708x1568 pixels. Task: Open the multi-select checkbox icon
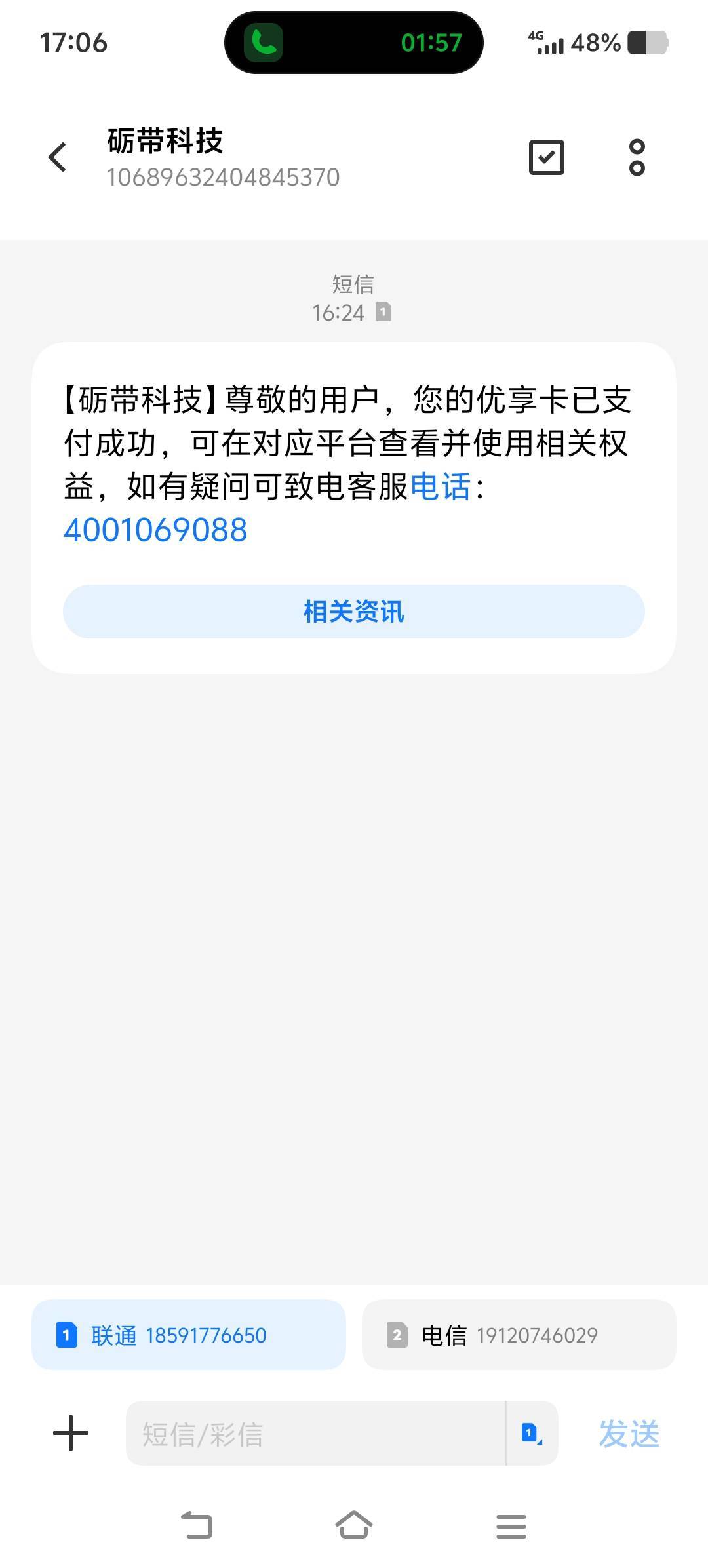coord(546,157)
